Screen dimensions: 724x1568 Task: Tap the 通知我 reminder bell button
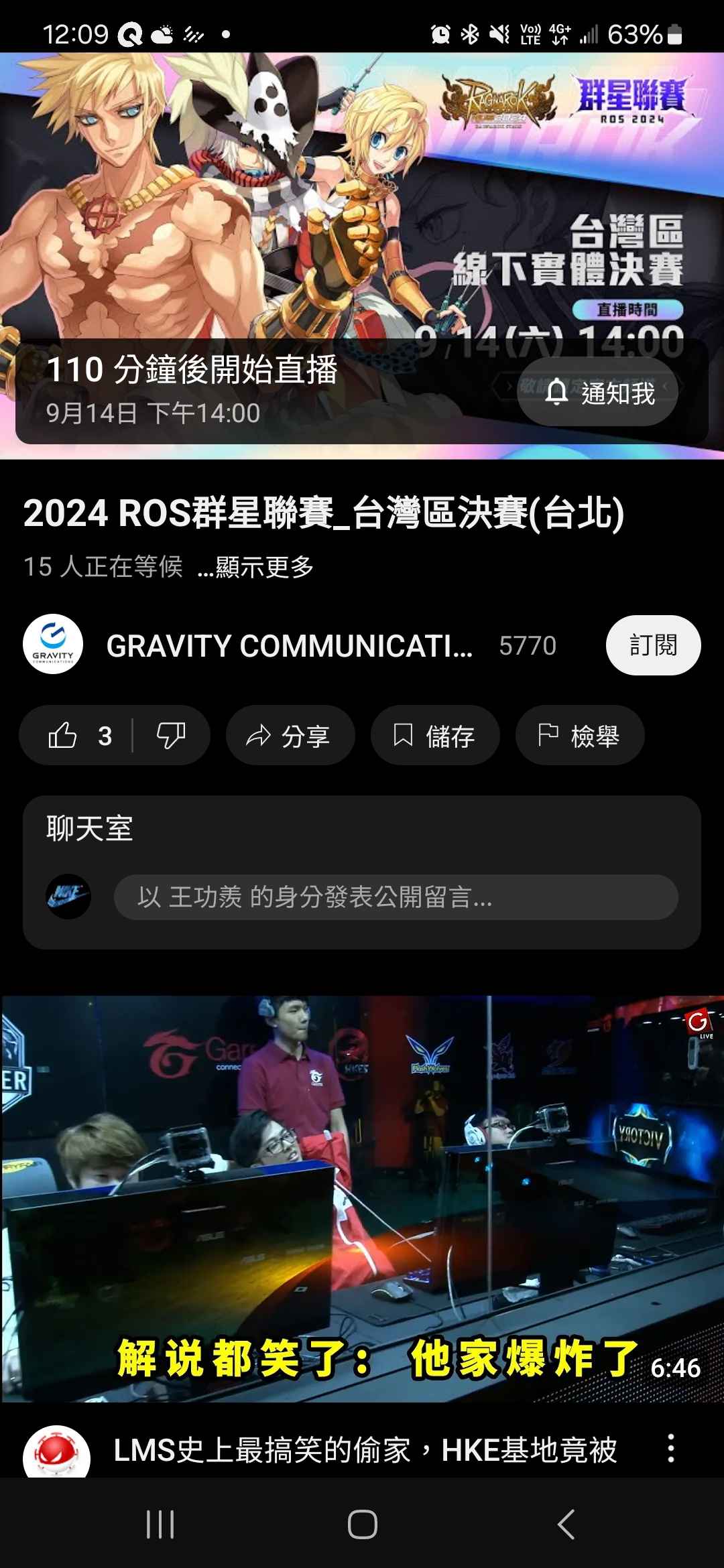click(598, 393)
